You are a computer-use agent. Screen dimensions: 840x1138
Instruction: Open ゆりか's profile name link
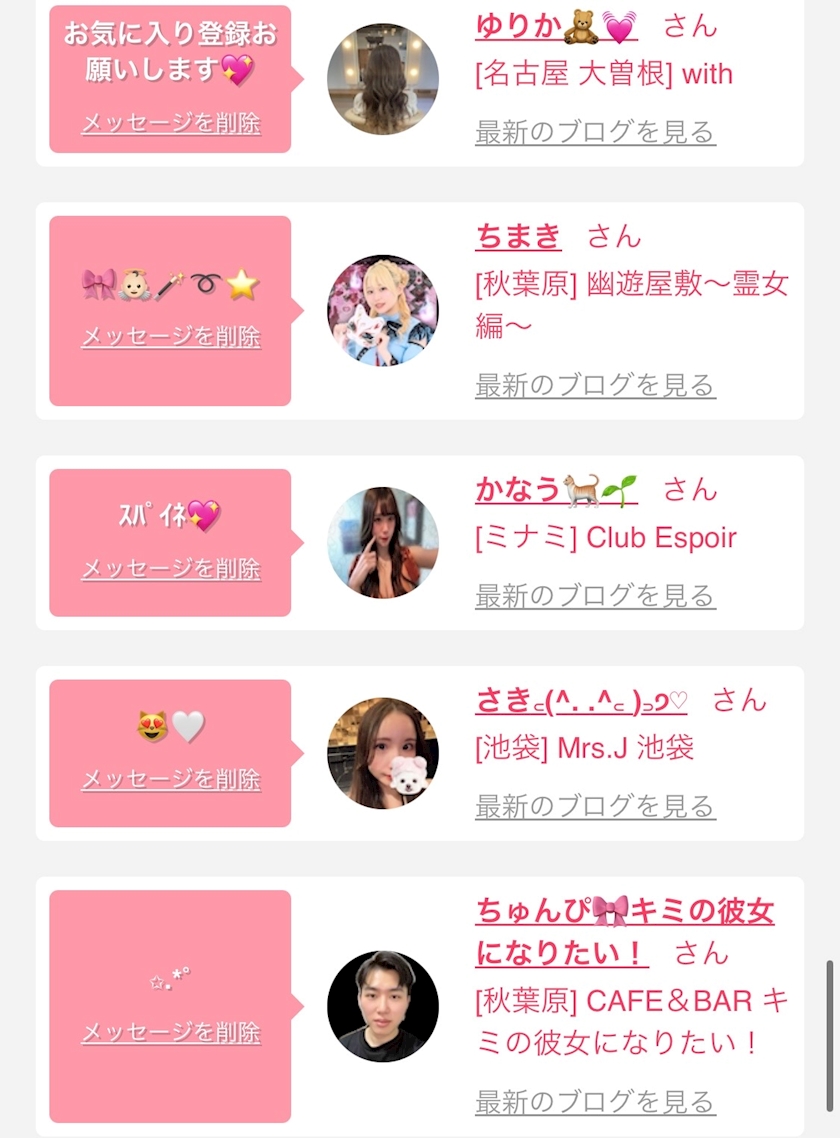[556, 27]
